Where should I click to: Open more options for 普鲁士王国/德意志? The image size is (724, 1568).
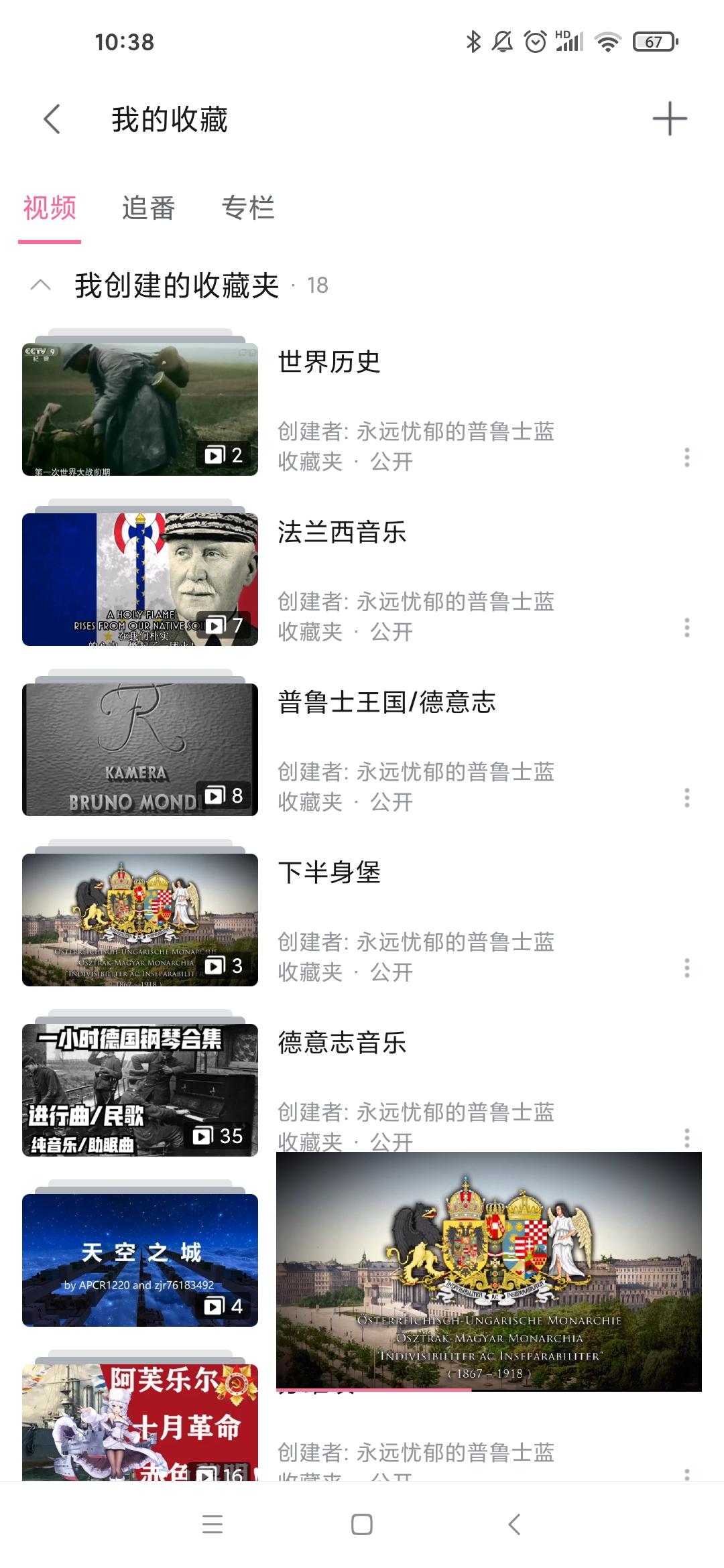[x=686, y=798]
